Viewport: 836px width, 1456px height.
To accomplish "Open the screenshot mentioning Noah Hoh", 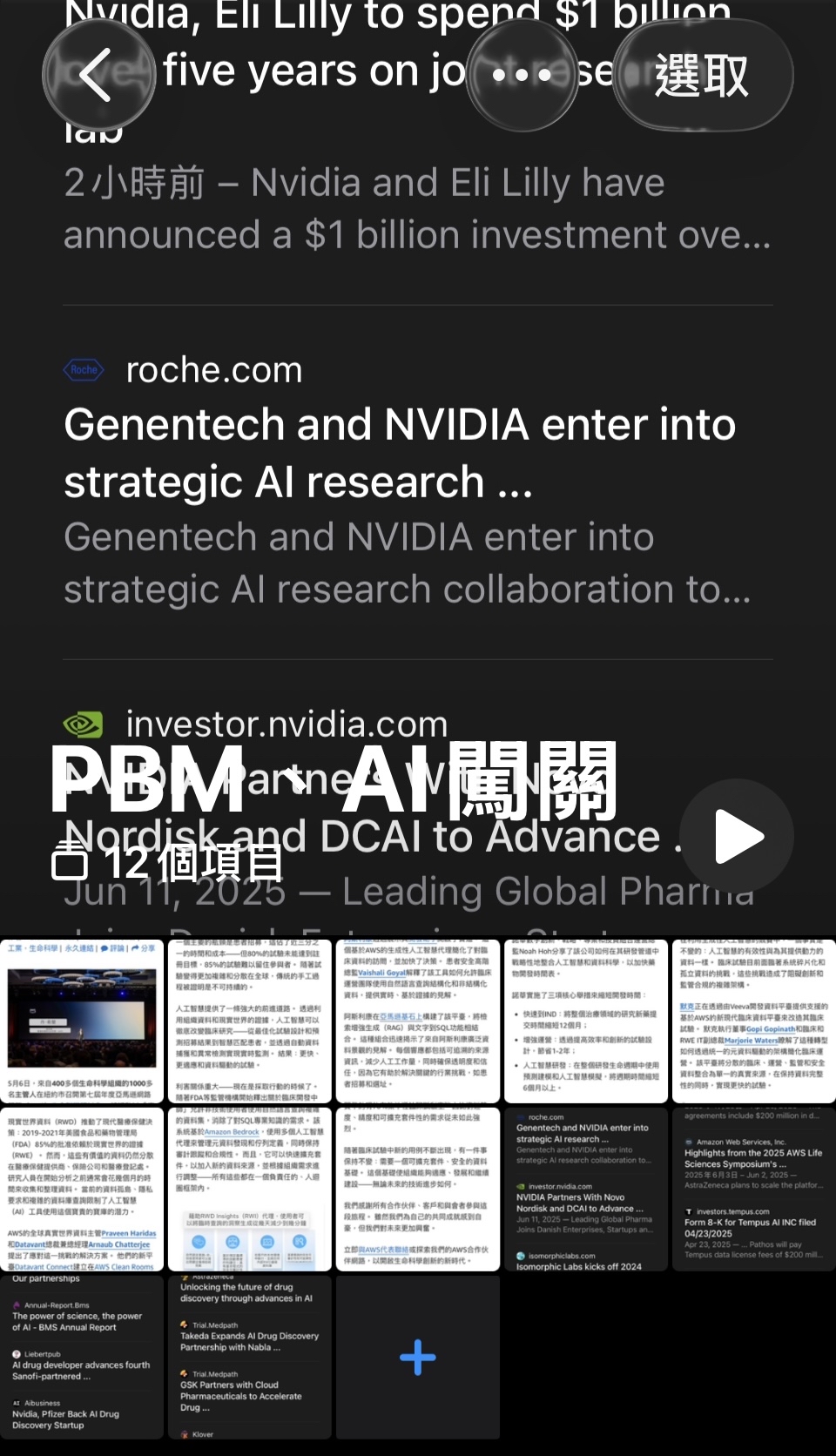I will click(586, 1021).
